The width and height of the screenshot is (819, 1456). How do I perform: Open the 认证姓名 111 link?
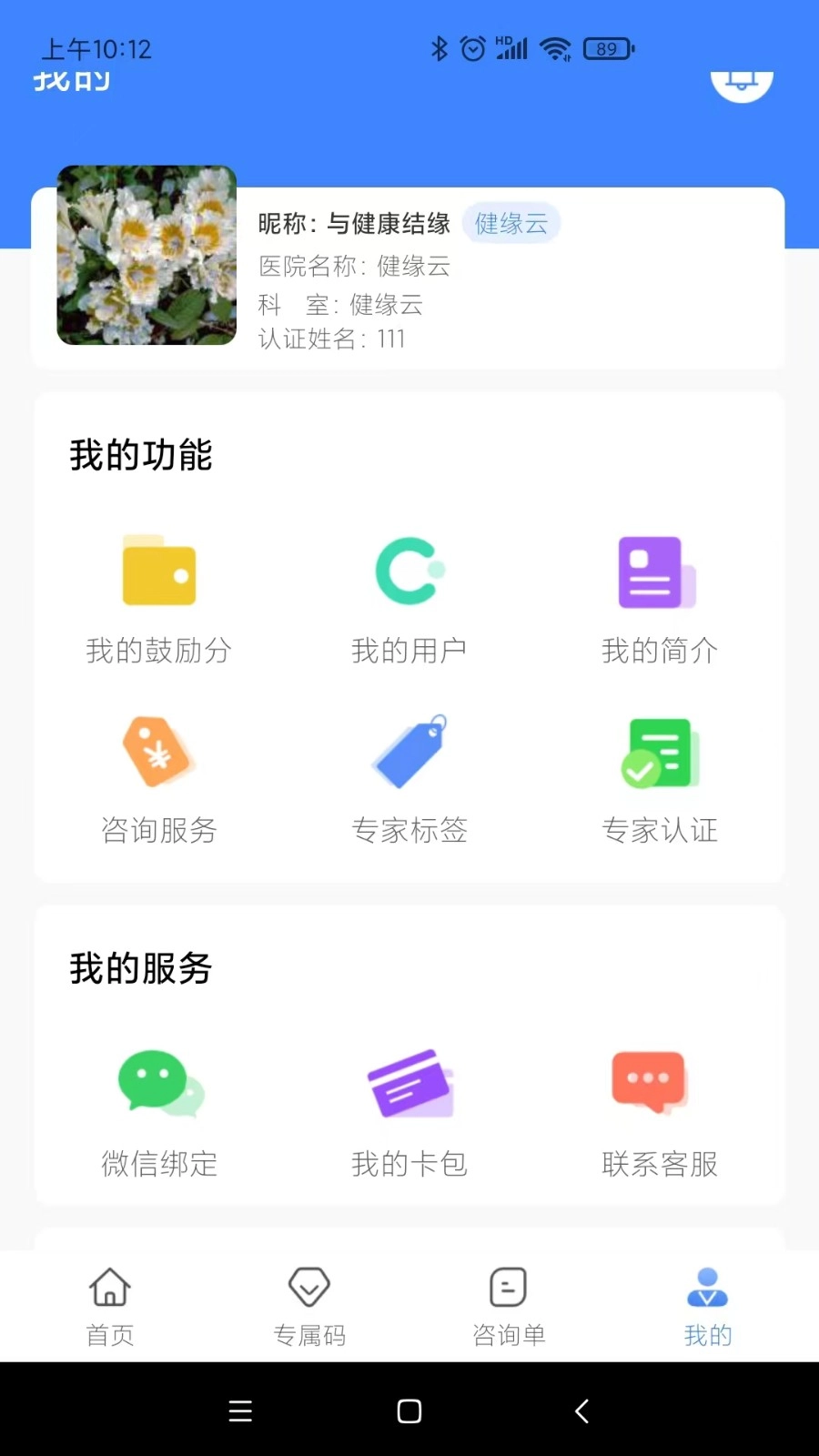point(332,339)
